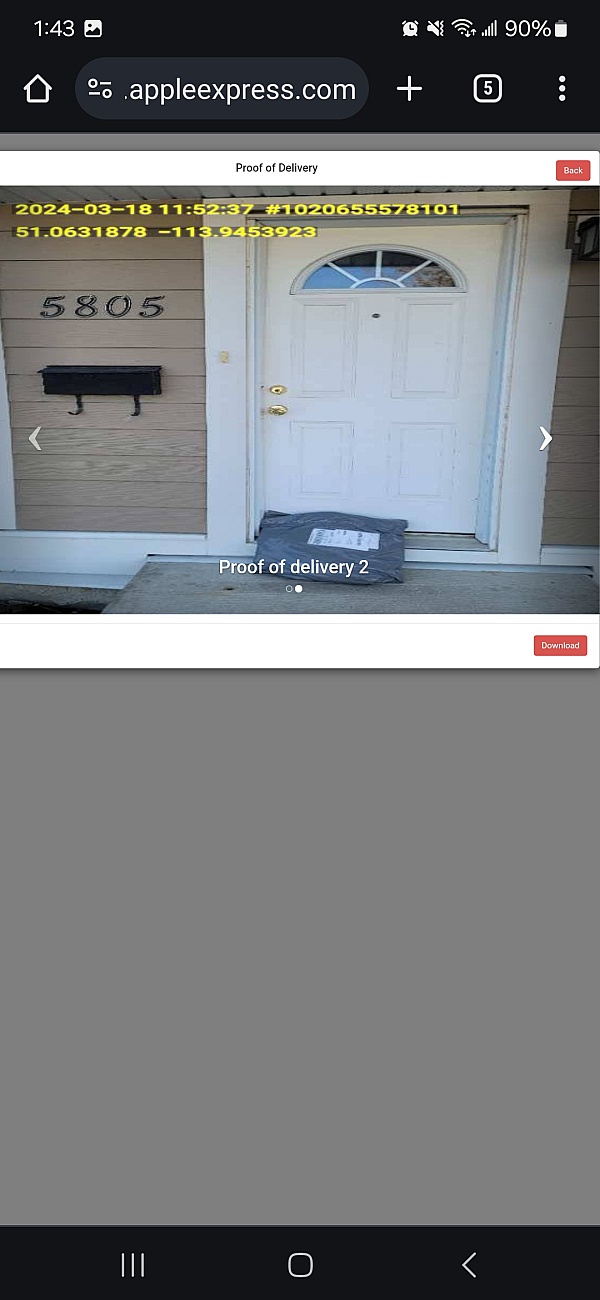Select the first carousel page dot

click(x=289, y=589)
